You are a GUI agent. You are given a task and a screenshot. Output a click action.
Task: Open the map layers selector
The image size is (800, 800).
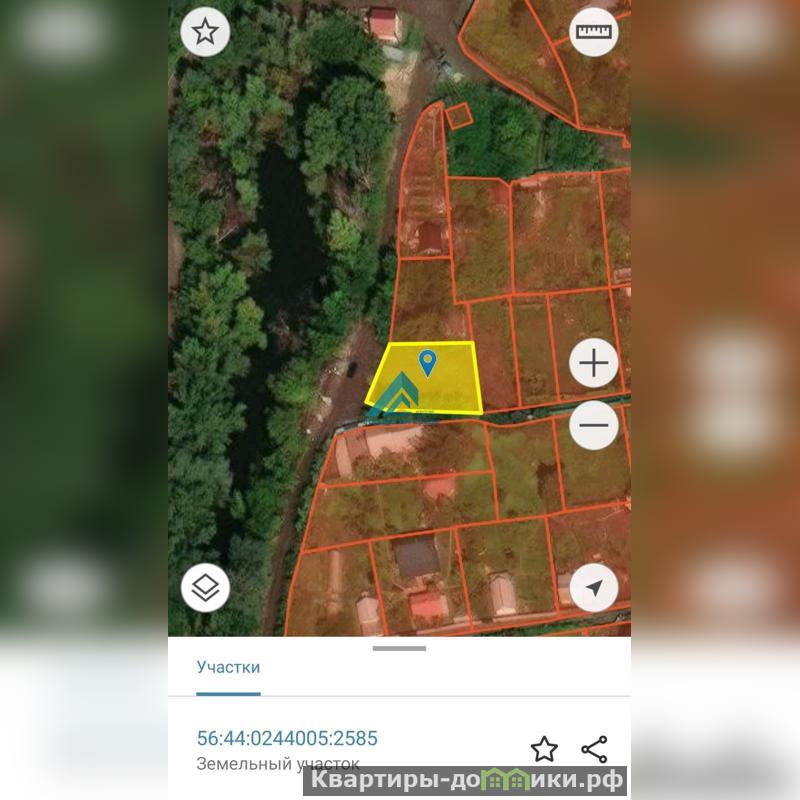(x=205, y=588)
